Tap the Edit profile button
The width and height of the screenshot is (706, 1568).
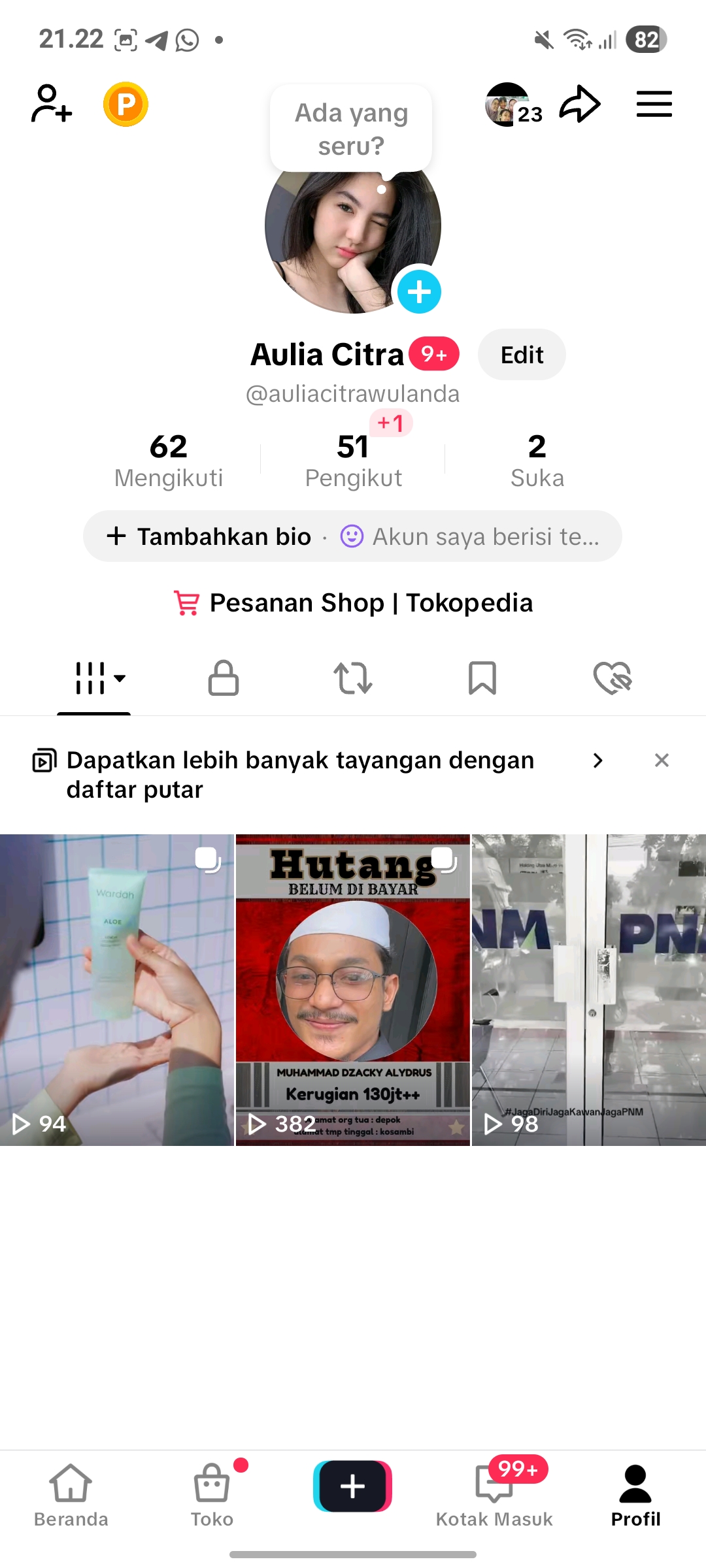(522, 355)
